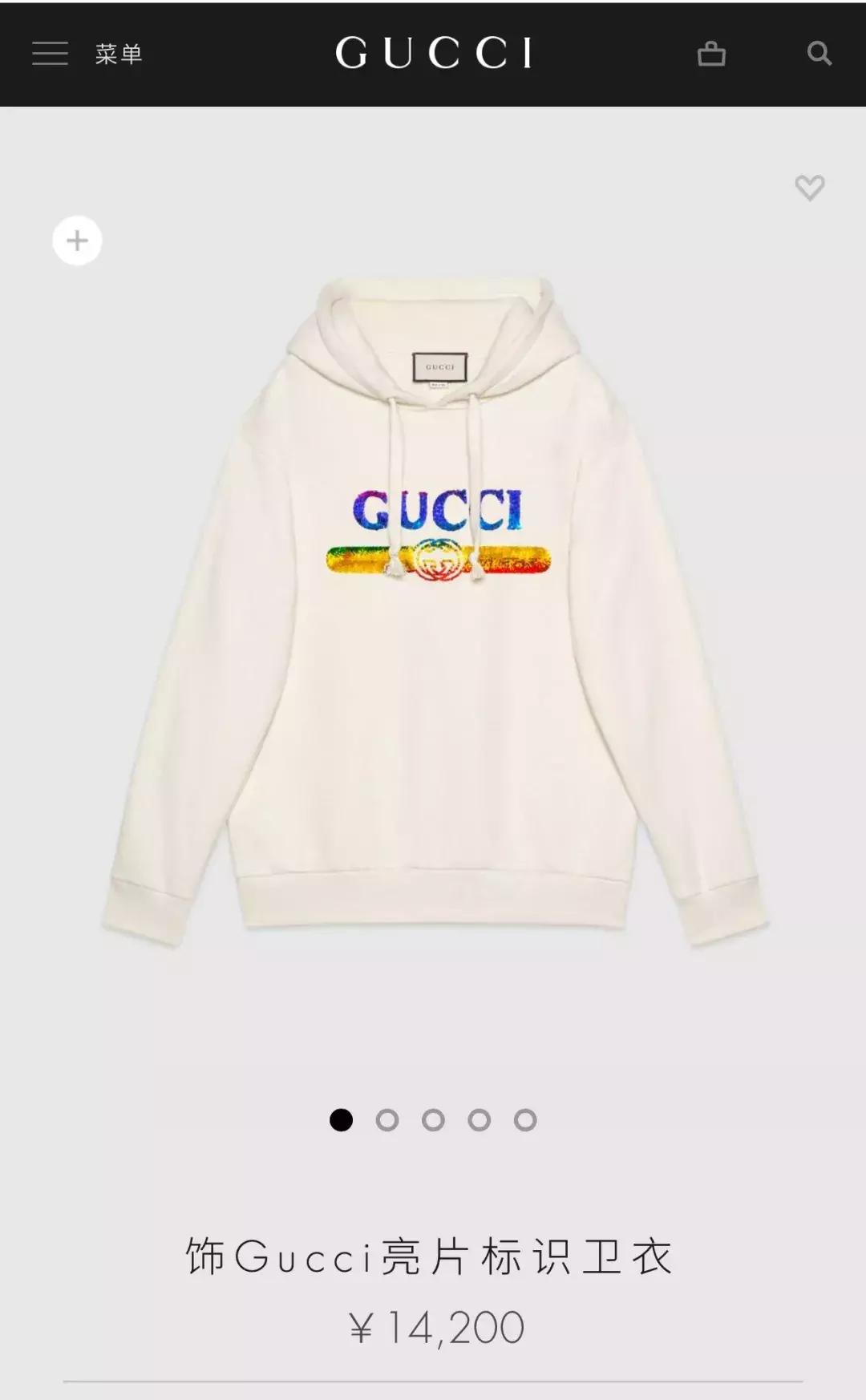866x1400 pixels.
Task: Add hoodie to wishlist with heart icon
Action: (809, 188)
